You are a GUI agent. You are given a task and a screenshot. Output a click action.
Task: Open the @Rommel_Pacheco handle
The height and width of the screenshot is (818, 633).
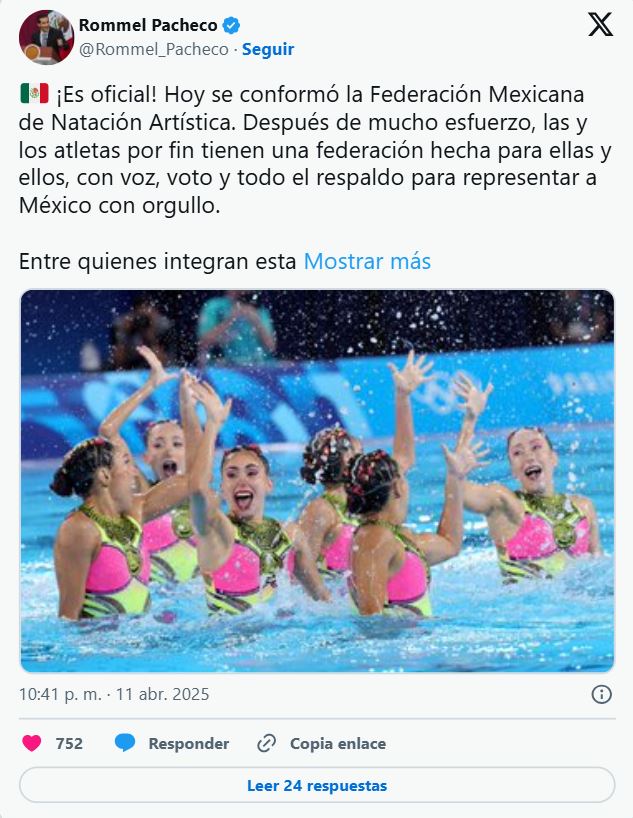[x=153, y=49]
